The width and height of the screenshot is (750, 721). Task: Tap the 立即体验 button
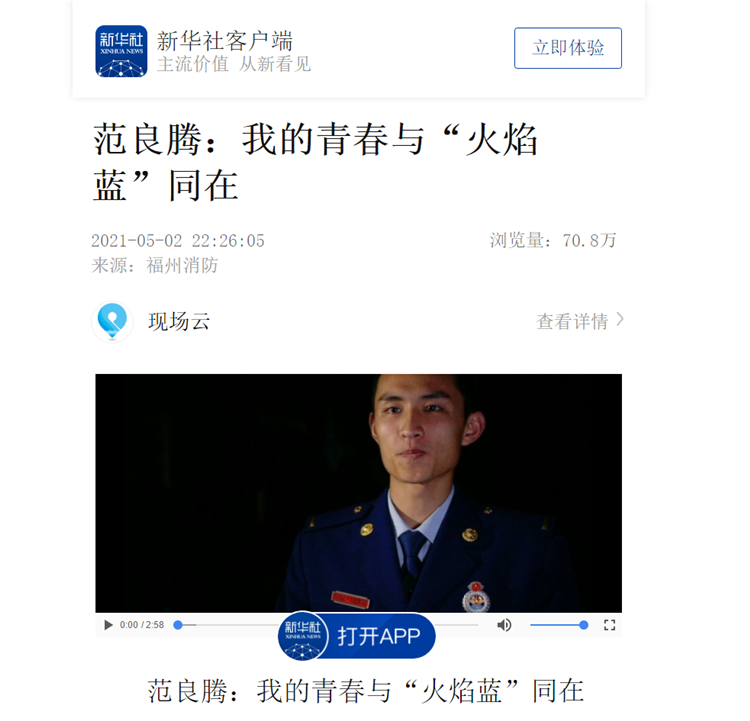coord(567,48)
